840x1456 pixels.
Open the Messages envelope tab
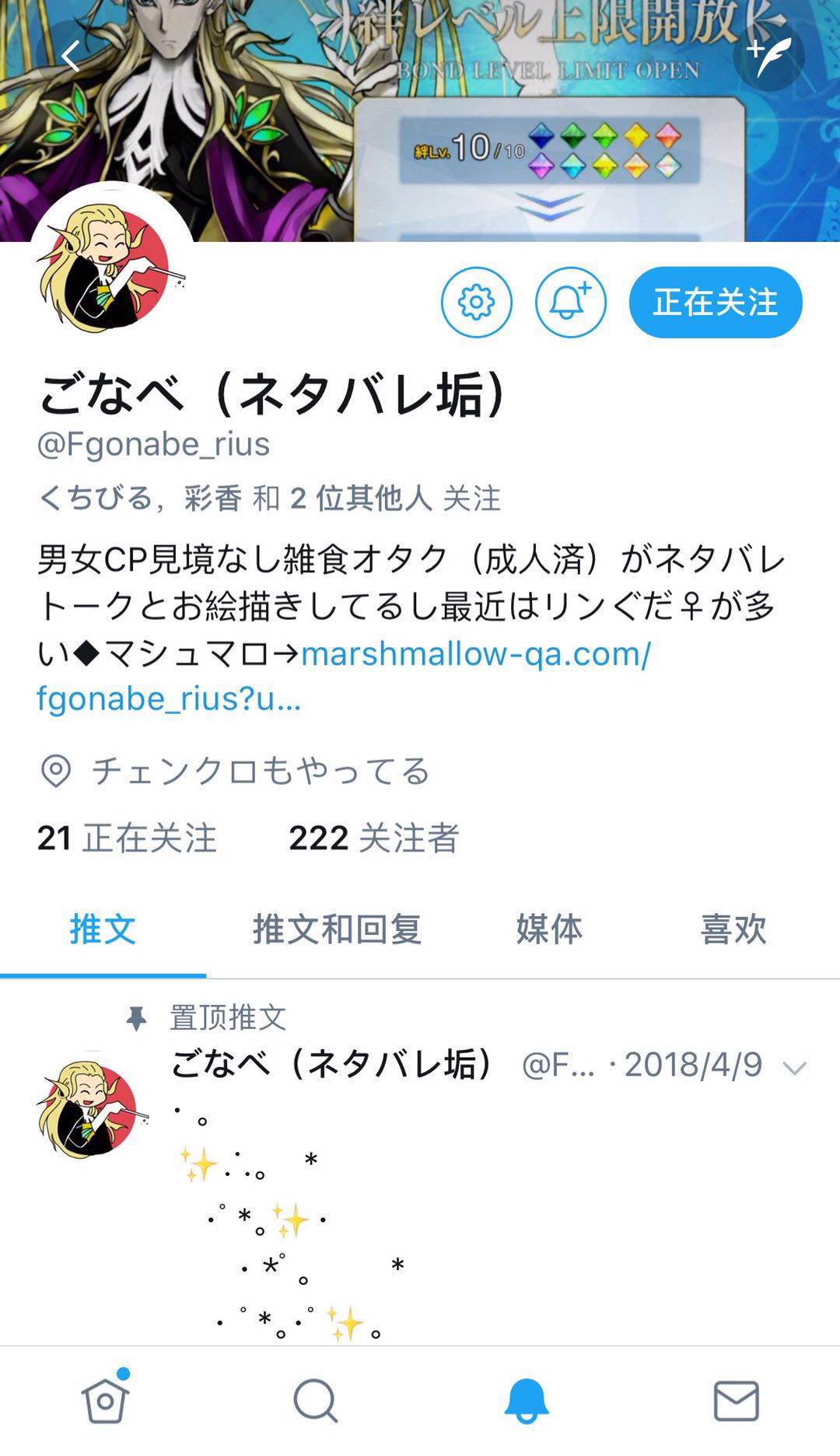pos(736,1401)
